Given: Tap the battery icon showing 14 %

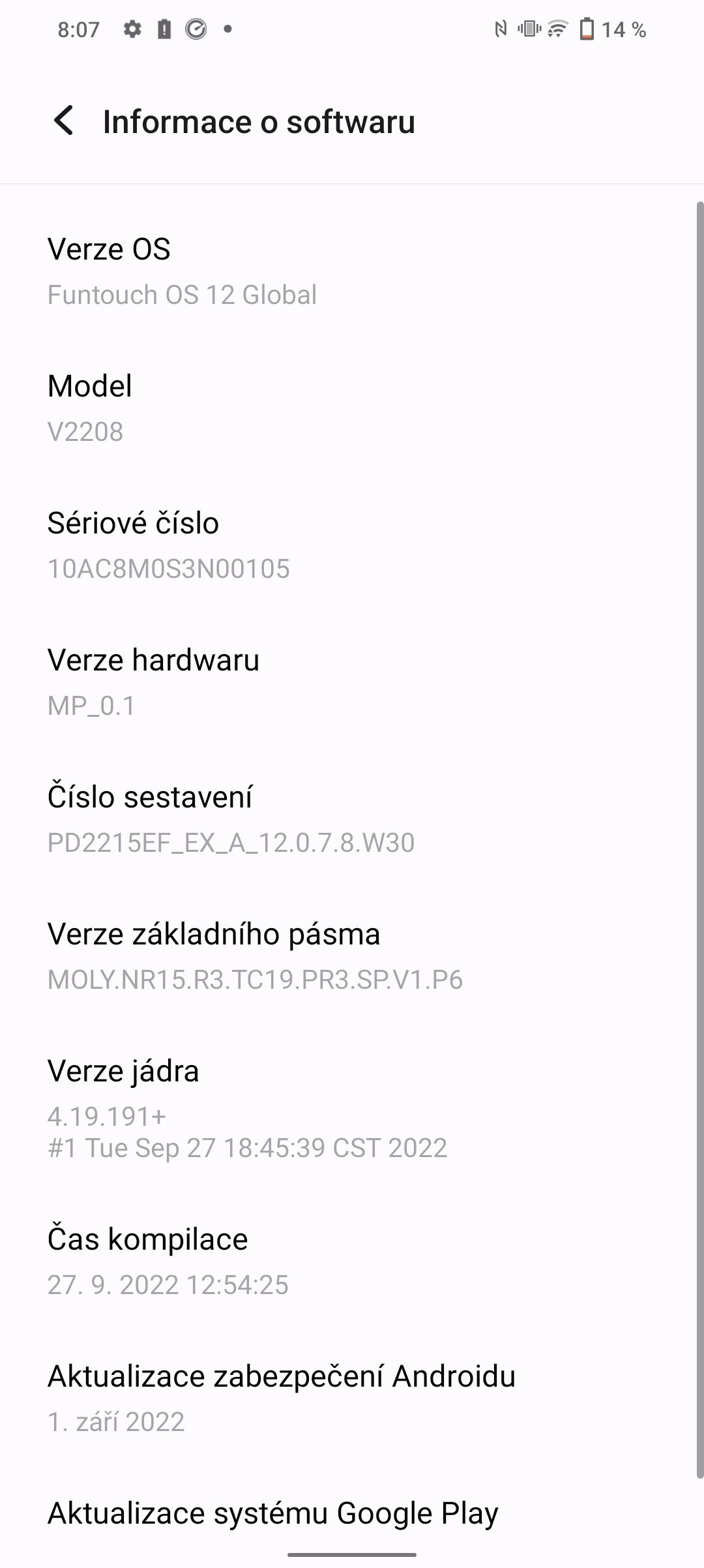Looking at the screenshot, I should pos(589,29).
